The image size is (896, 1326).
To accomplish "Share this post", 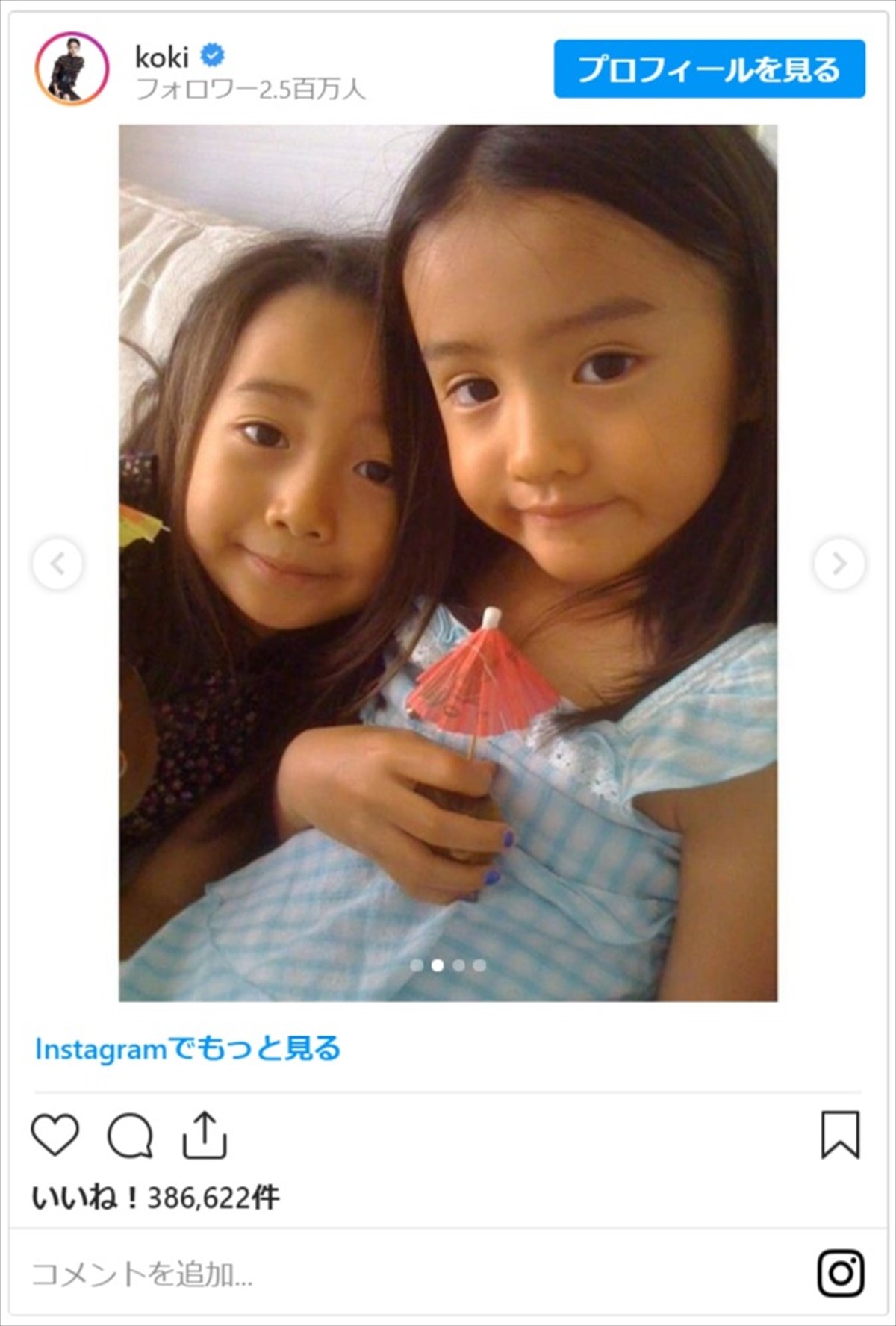I will 205,1135.
